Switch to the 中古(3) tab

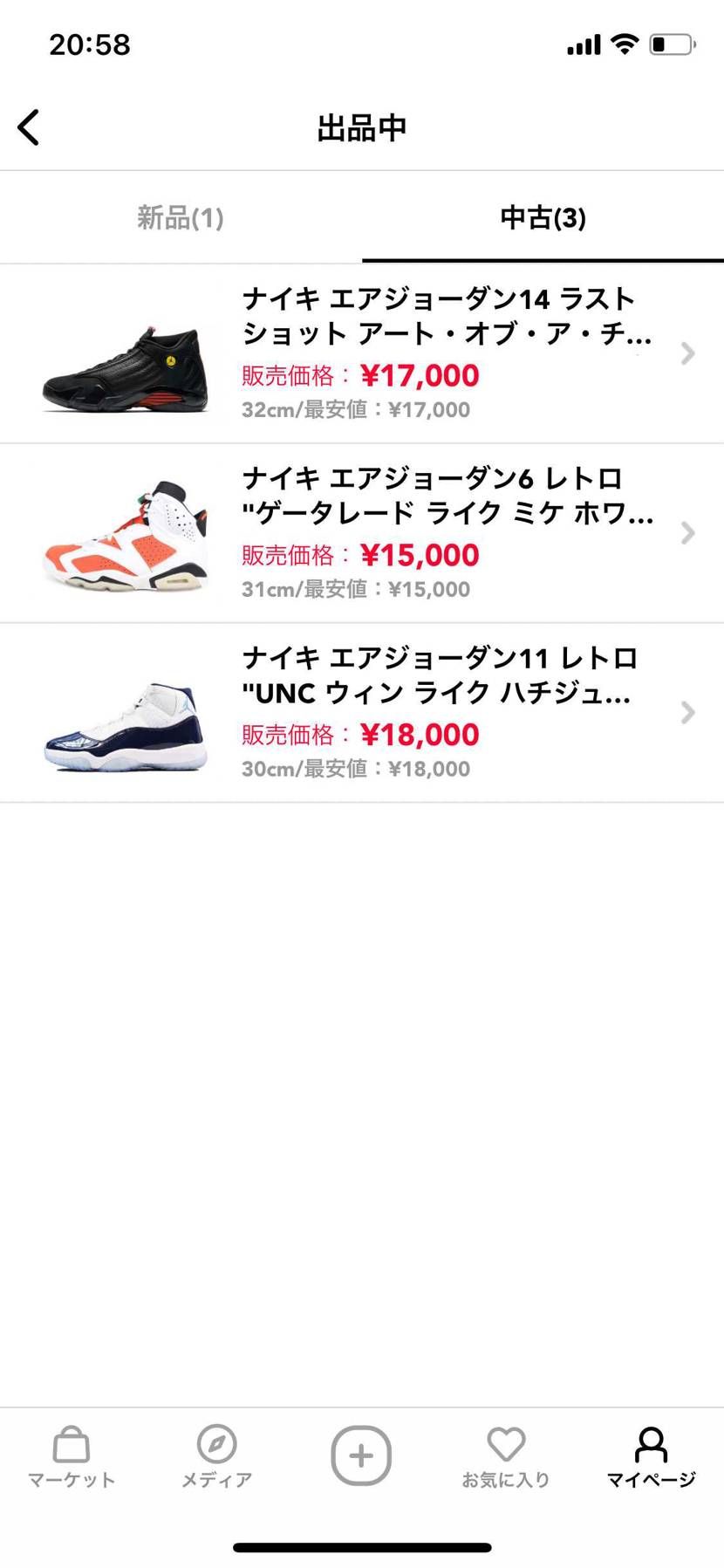point(543,218)
